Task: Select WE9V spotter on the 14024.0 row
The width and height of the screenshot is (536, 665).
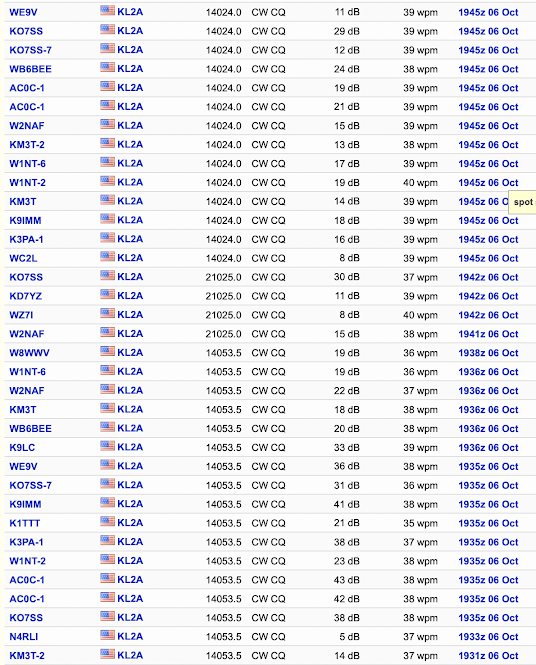Action: [x=23, y=12]
